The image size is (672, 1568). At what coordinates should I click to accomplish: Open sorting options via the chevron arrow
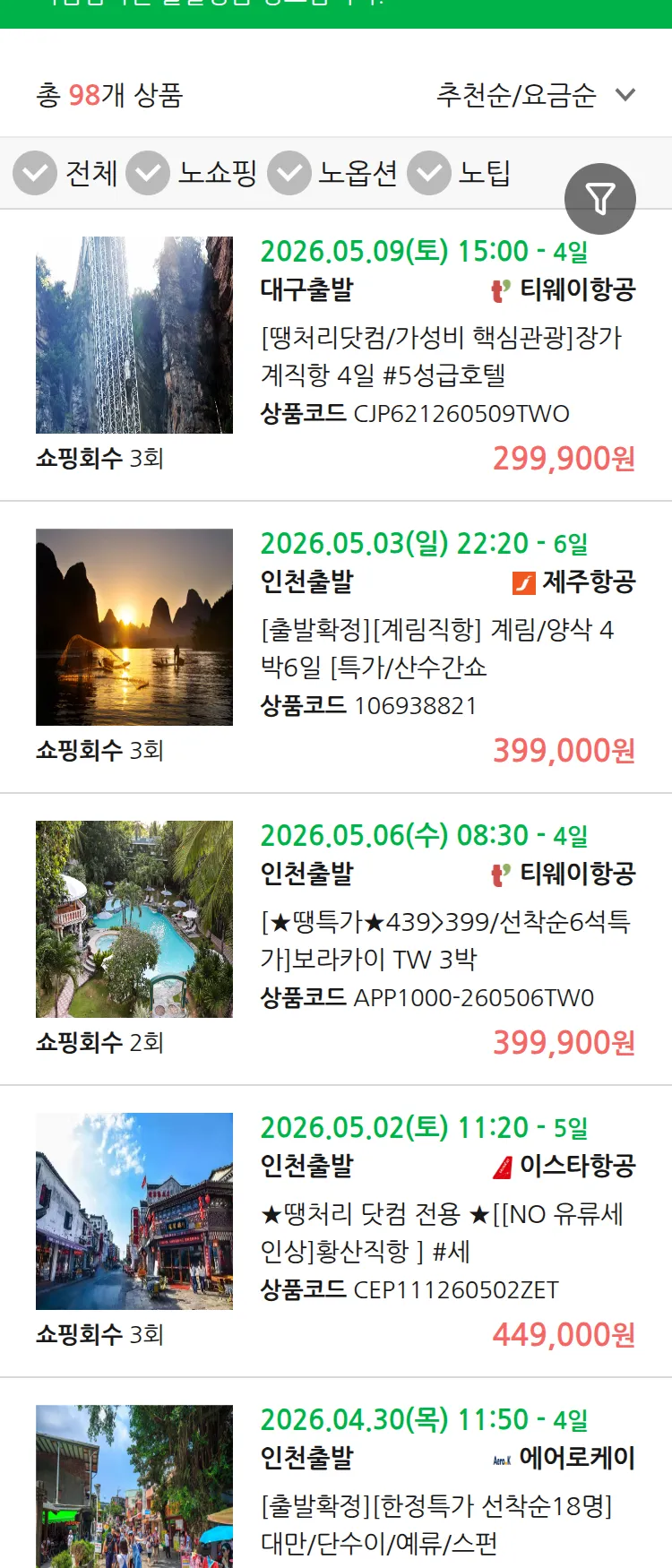625,94
